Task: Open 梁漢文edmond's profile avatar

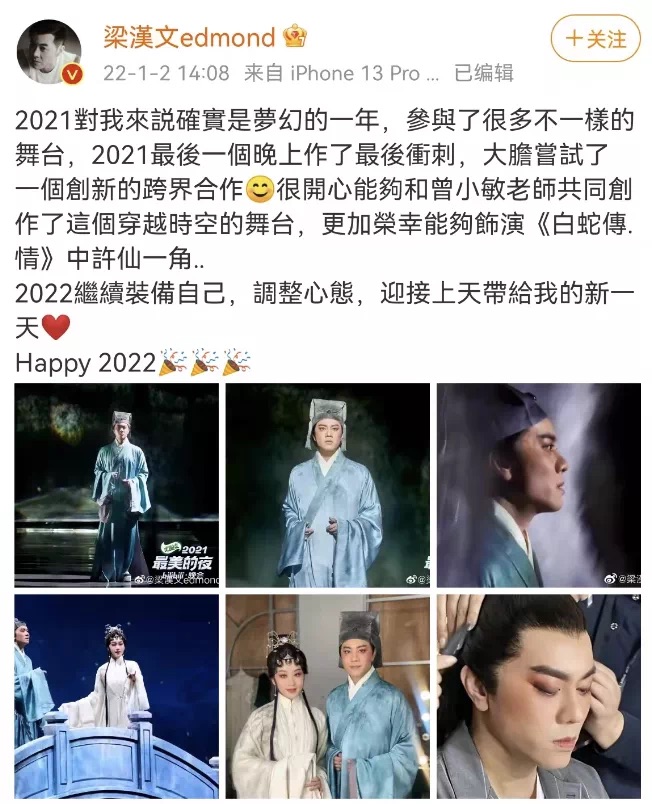Action: coord(50,50)
